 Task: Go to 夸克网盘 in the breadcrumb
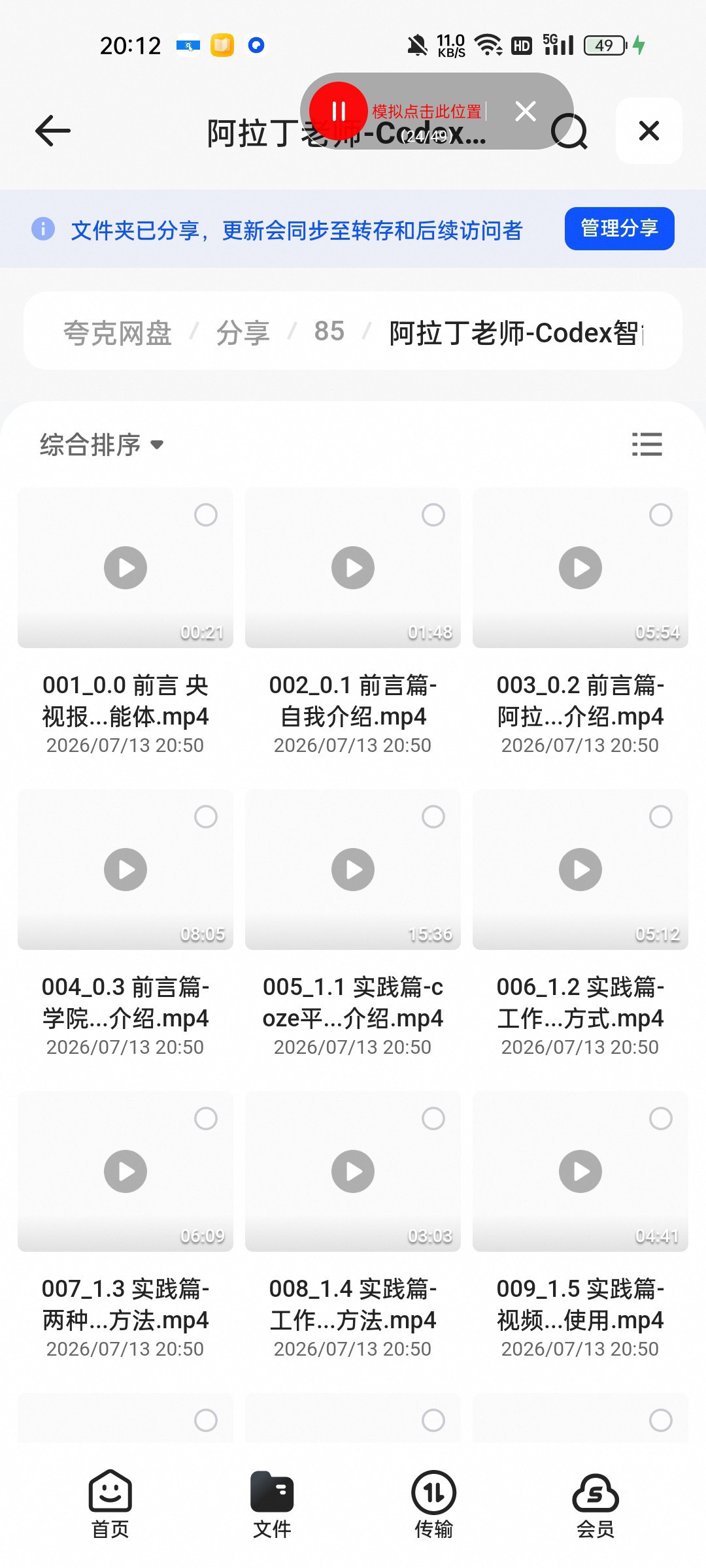pos(118,333)
